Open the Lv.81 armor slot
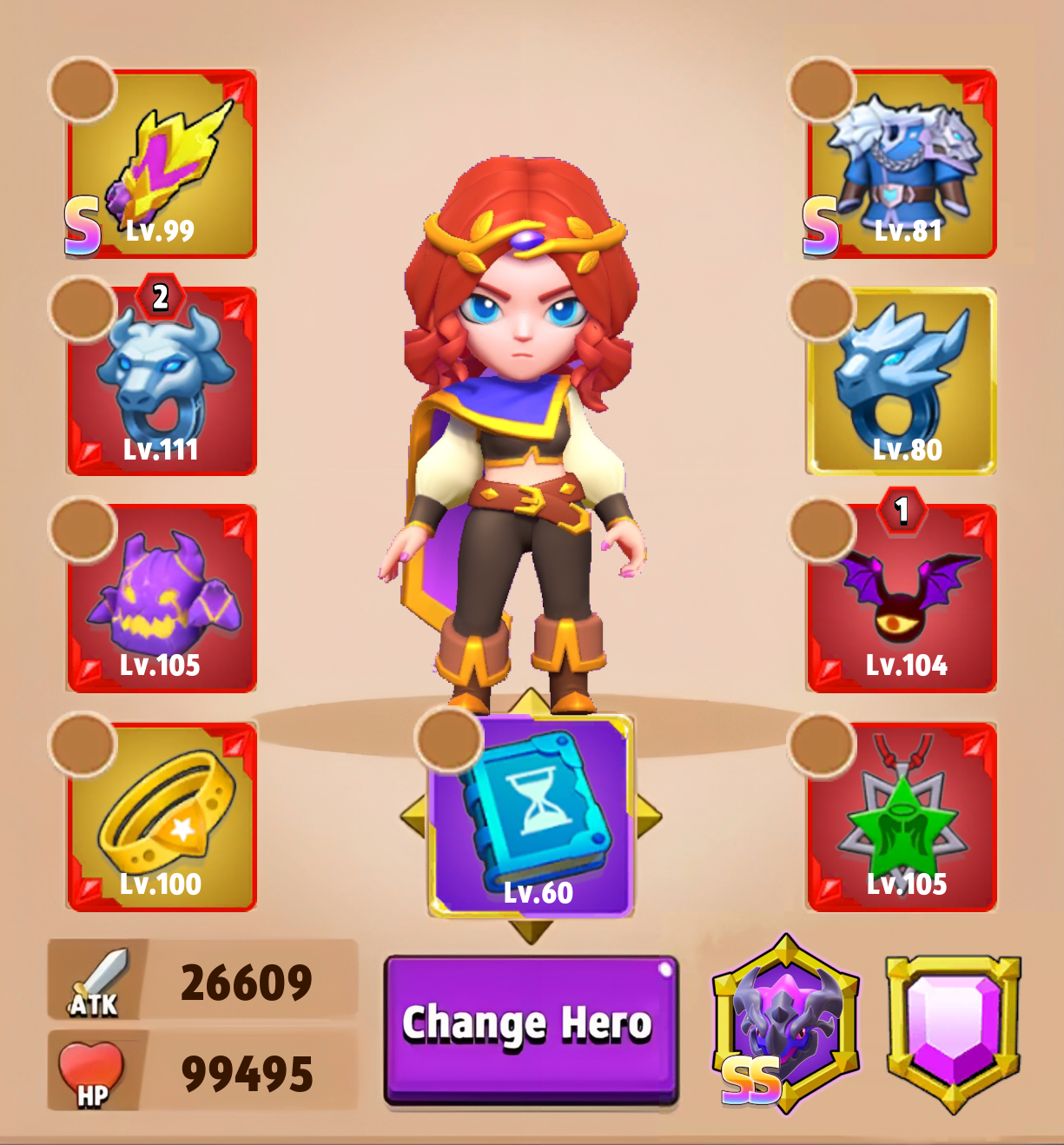1064x1145 pixels. tap(902, 164)
